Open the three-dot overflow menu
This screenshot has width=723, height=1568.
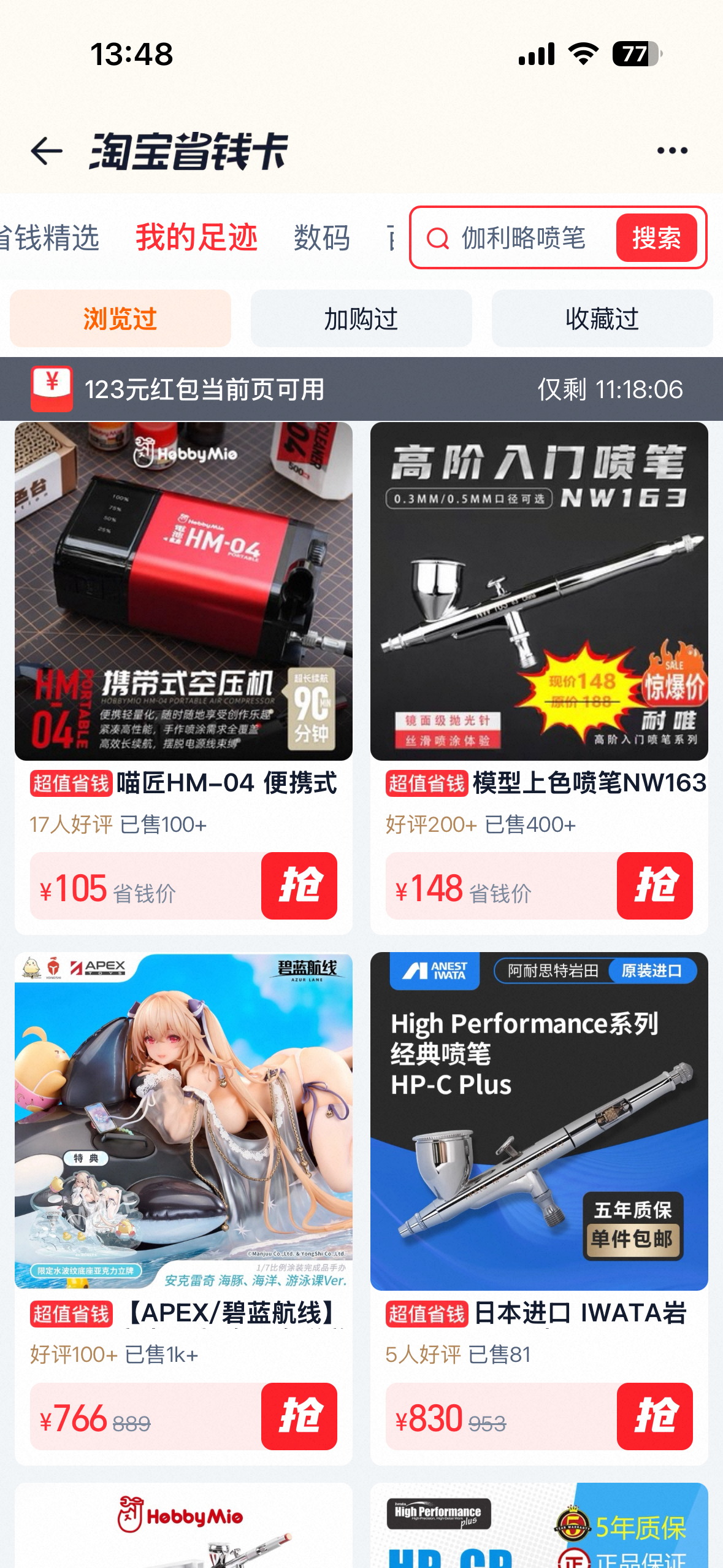click(x=672, y=151)
